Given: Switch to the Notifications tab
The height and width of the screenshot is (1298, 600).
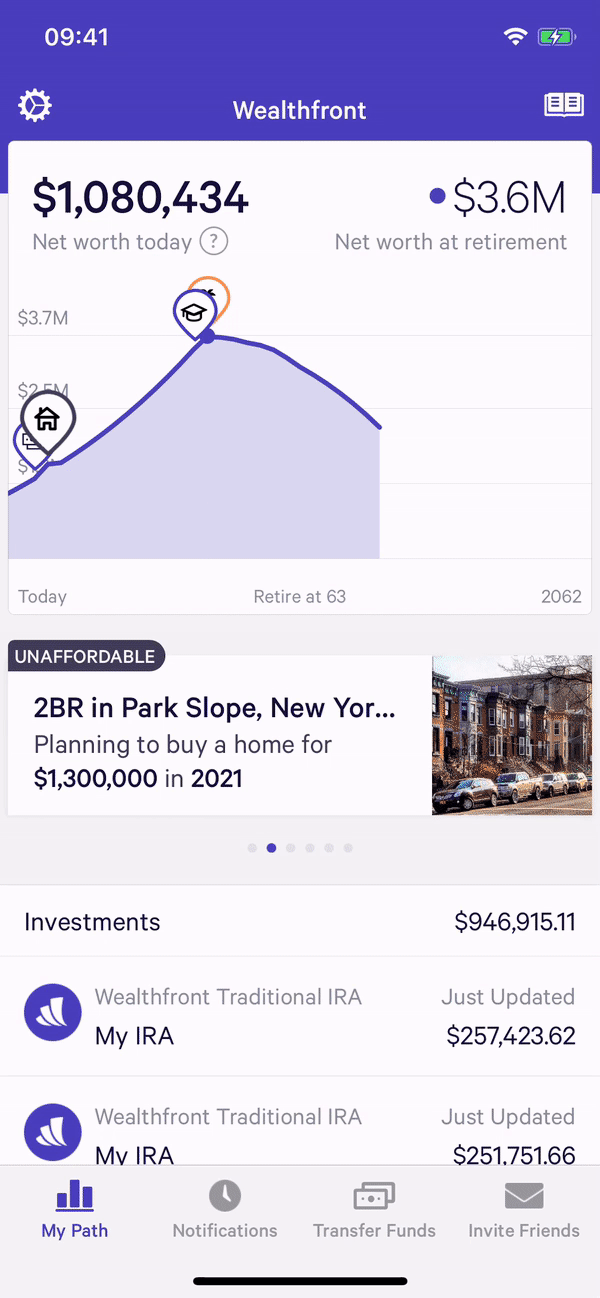Looking at the screenshot, I should coord(225,1209).
